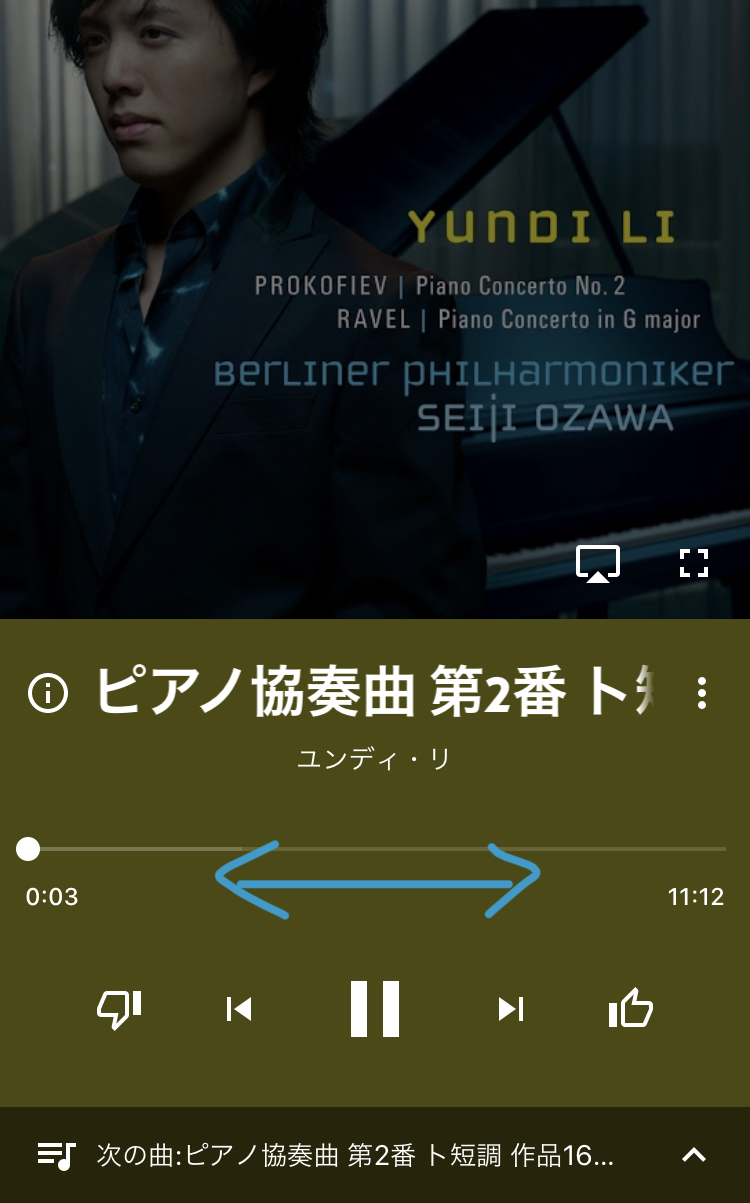Like this track with thumbs up
This screenshot has width=750, height=1203.
[631, 1008]
